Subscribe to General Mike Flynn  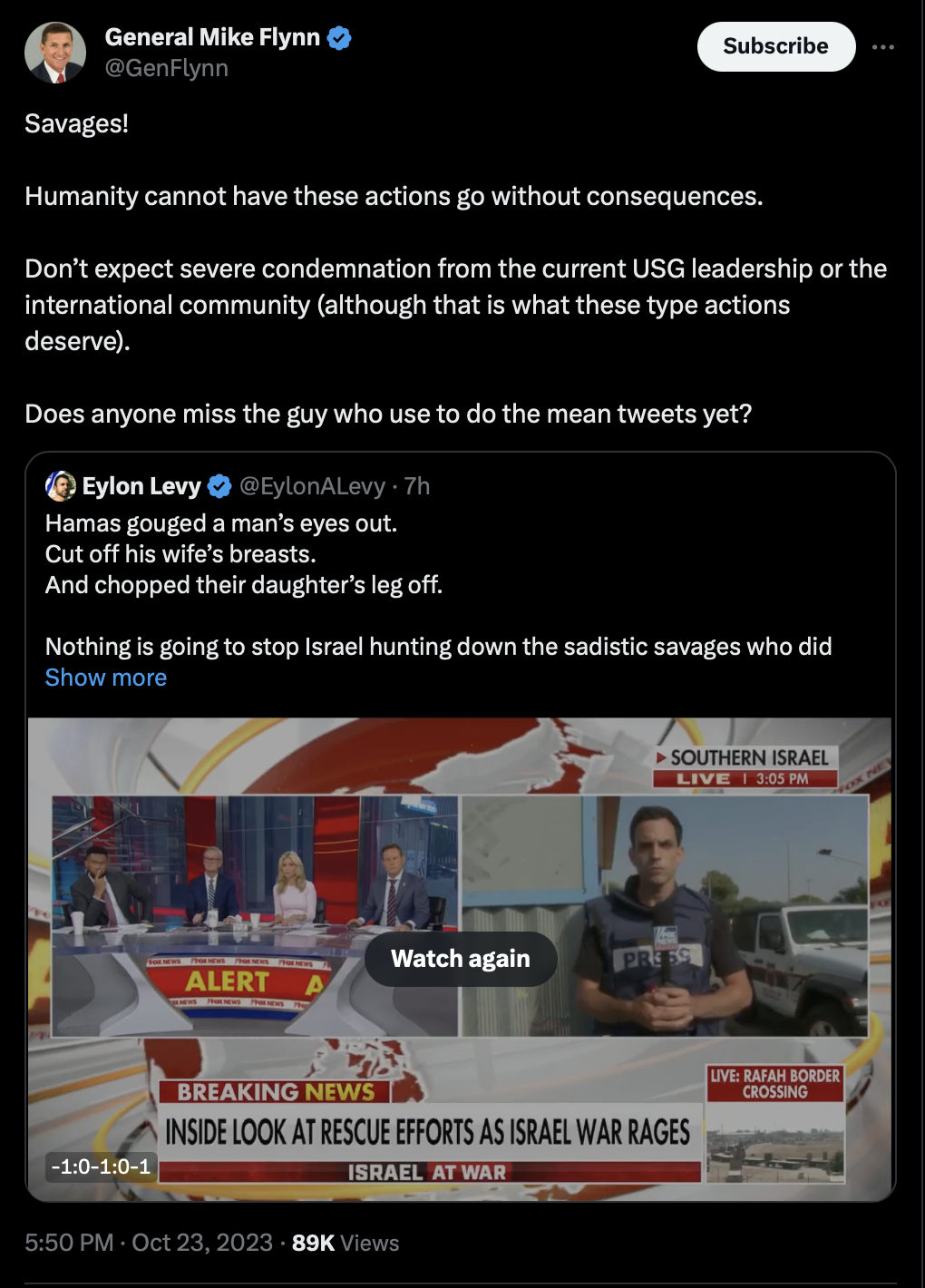[775, 46]
